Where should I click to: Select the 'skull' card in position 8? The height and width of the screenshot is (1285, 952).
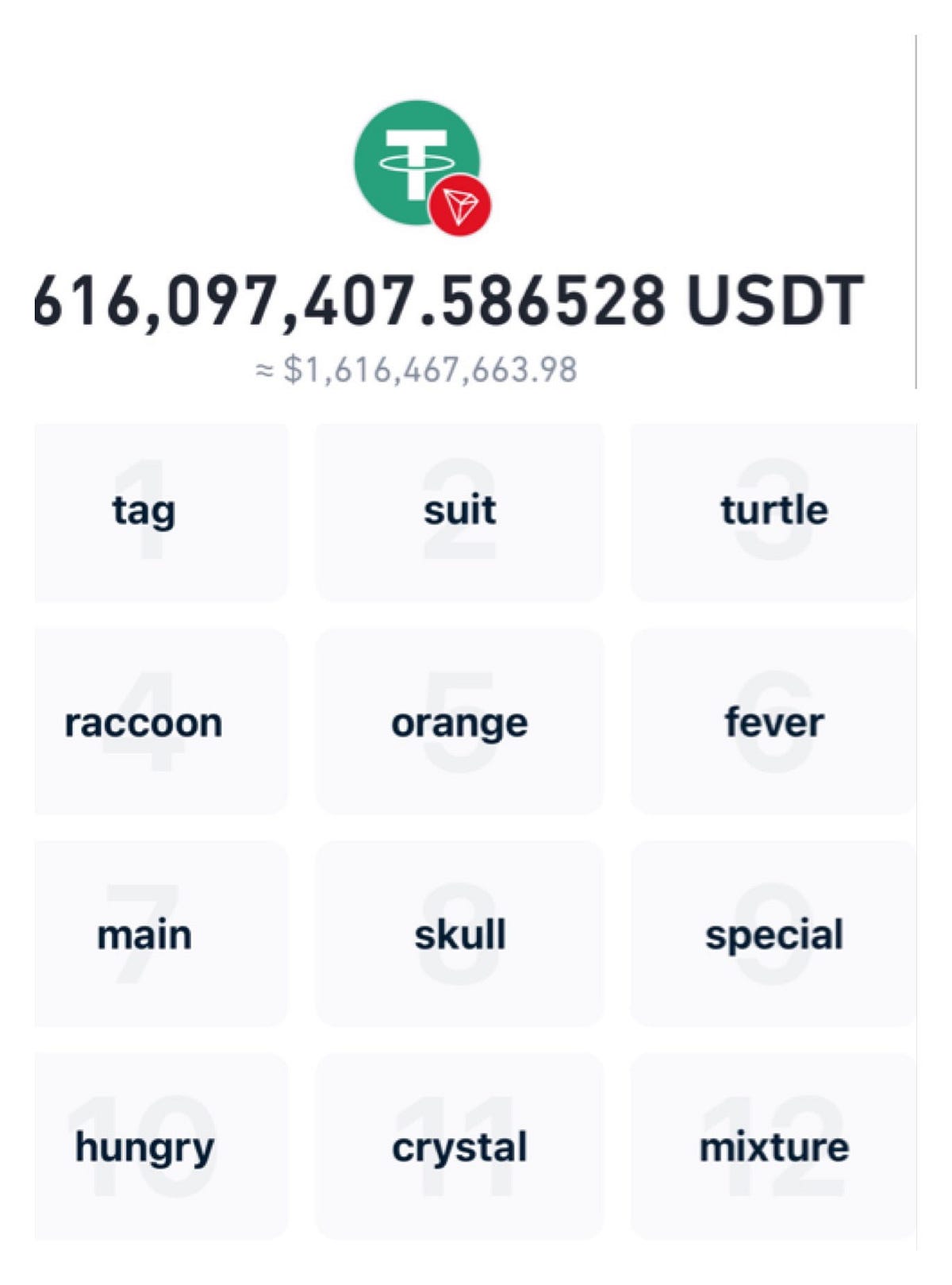click(460, 934)
